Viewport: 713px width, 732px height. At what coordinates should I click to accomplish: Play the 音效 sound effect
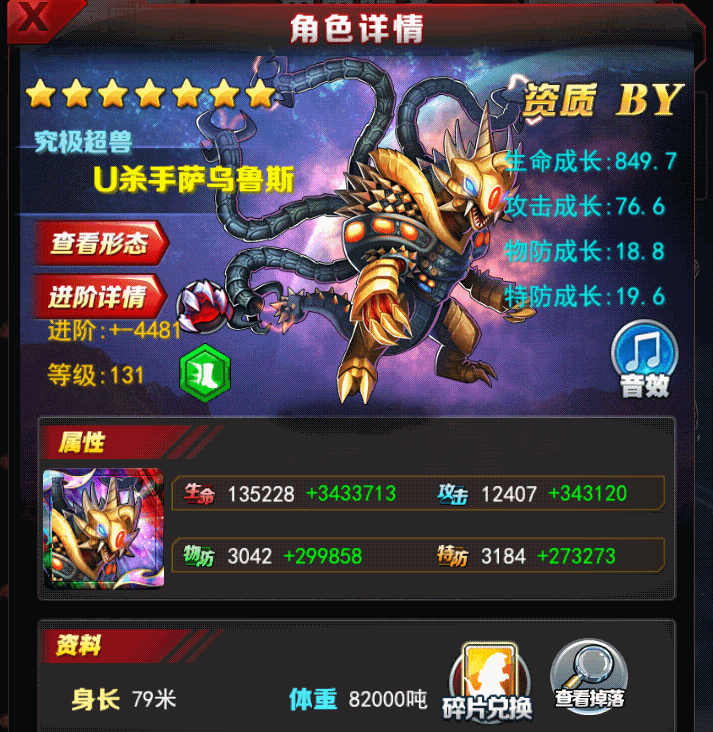(644, 359)
